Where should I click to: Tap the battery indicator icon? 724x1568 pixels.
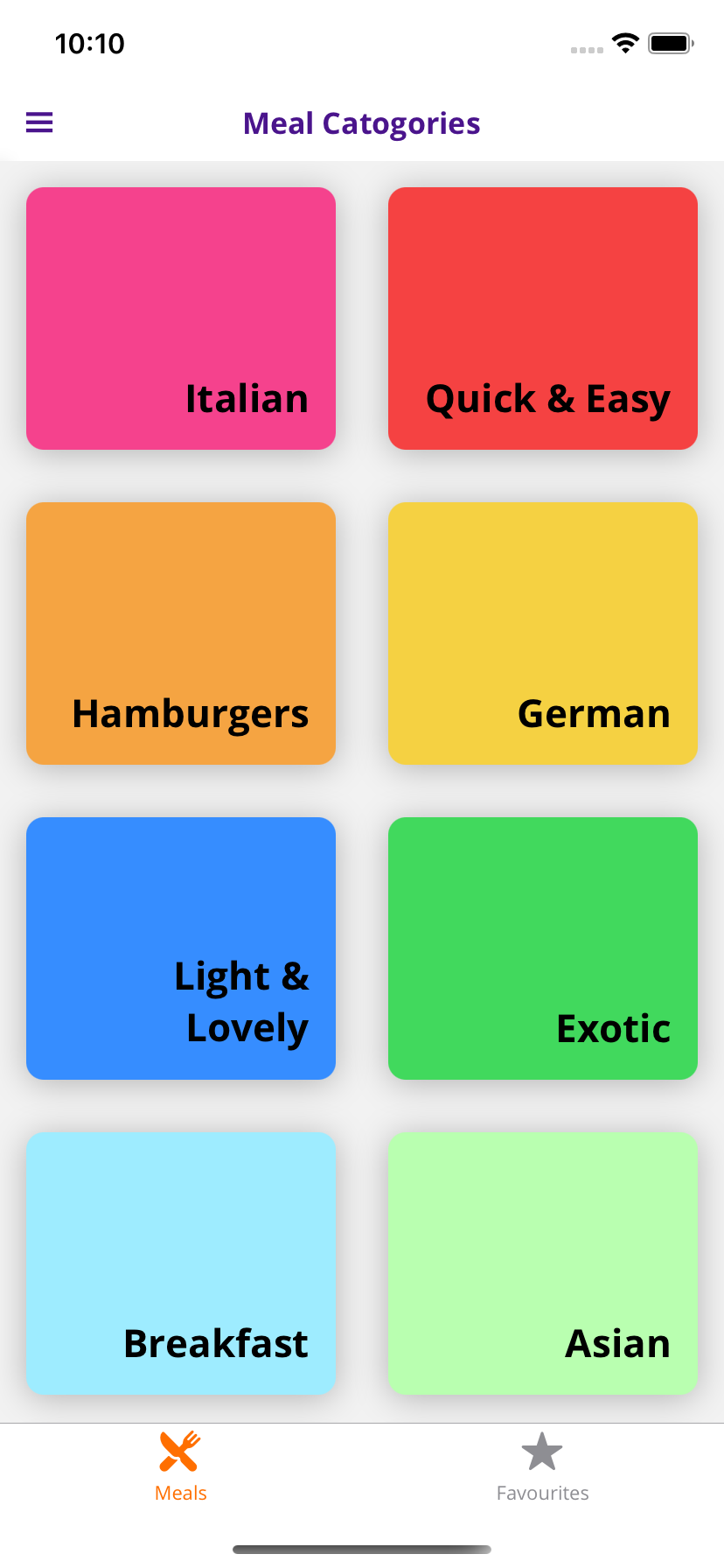pos(669,42)
